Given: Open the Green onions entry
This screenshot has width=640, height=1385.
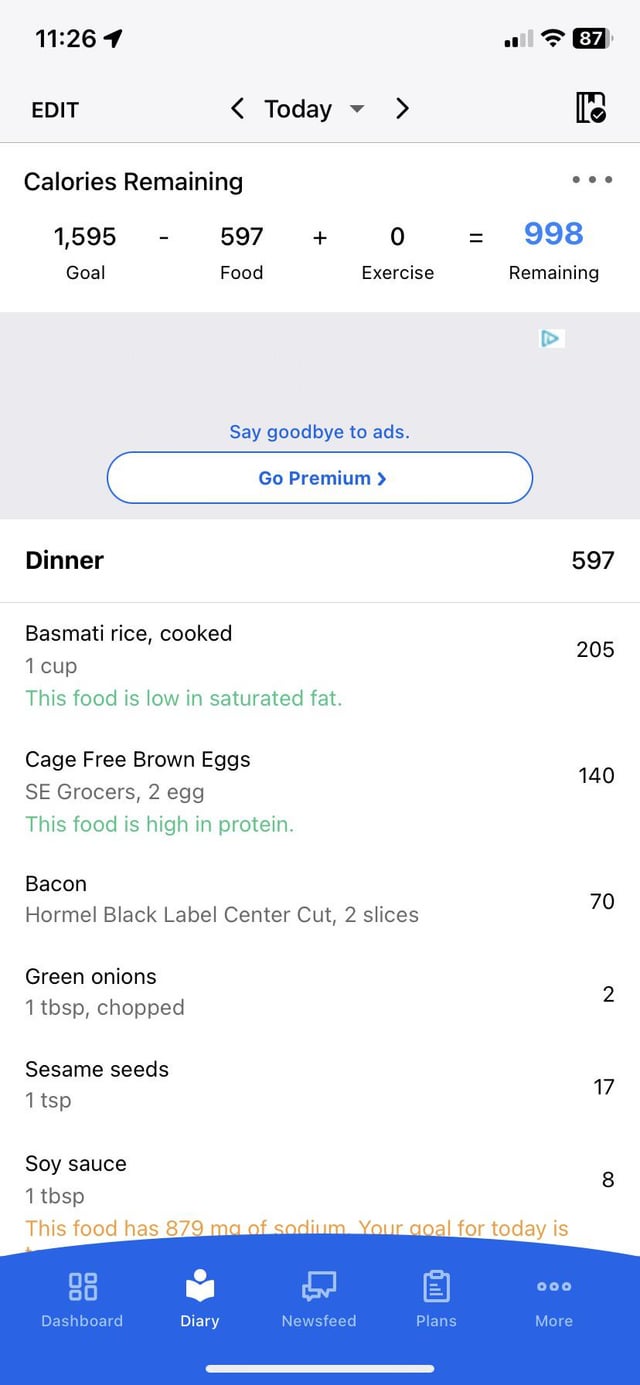Looking at the screenshot, I should coord(320,992).
